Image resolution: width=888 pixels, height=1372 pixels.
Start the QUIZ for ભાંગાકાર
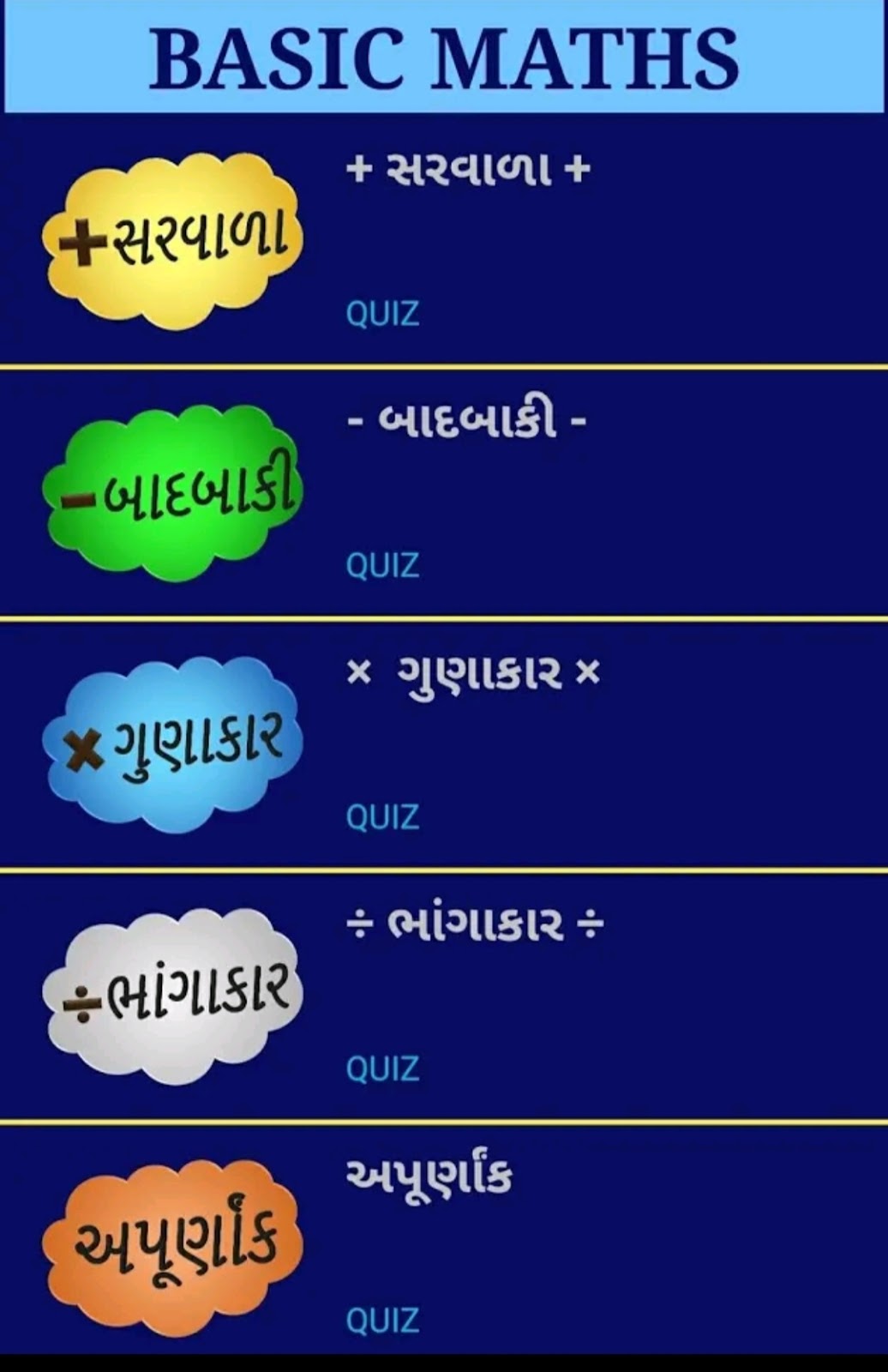coord(382,1069)
